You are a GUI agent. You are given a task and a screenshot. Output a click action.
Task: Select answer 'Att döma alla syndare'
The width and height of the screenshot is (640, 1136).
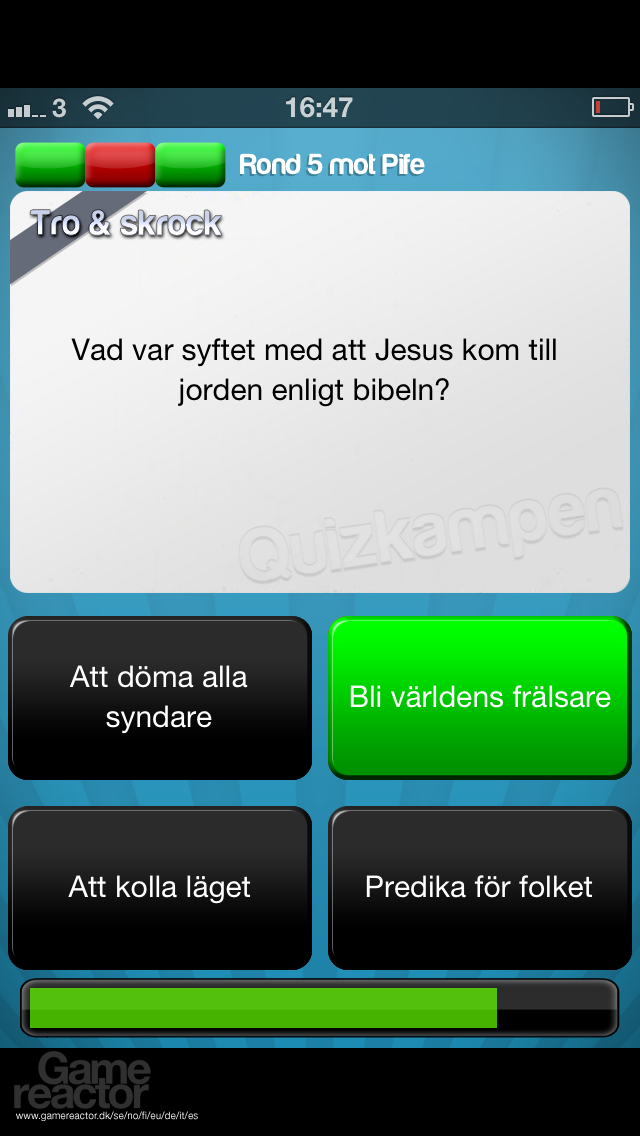[160, 697]
